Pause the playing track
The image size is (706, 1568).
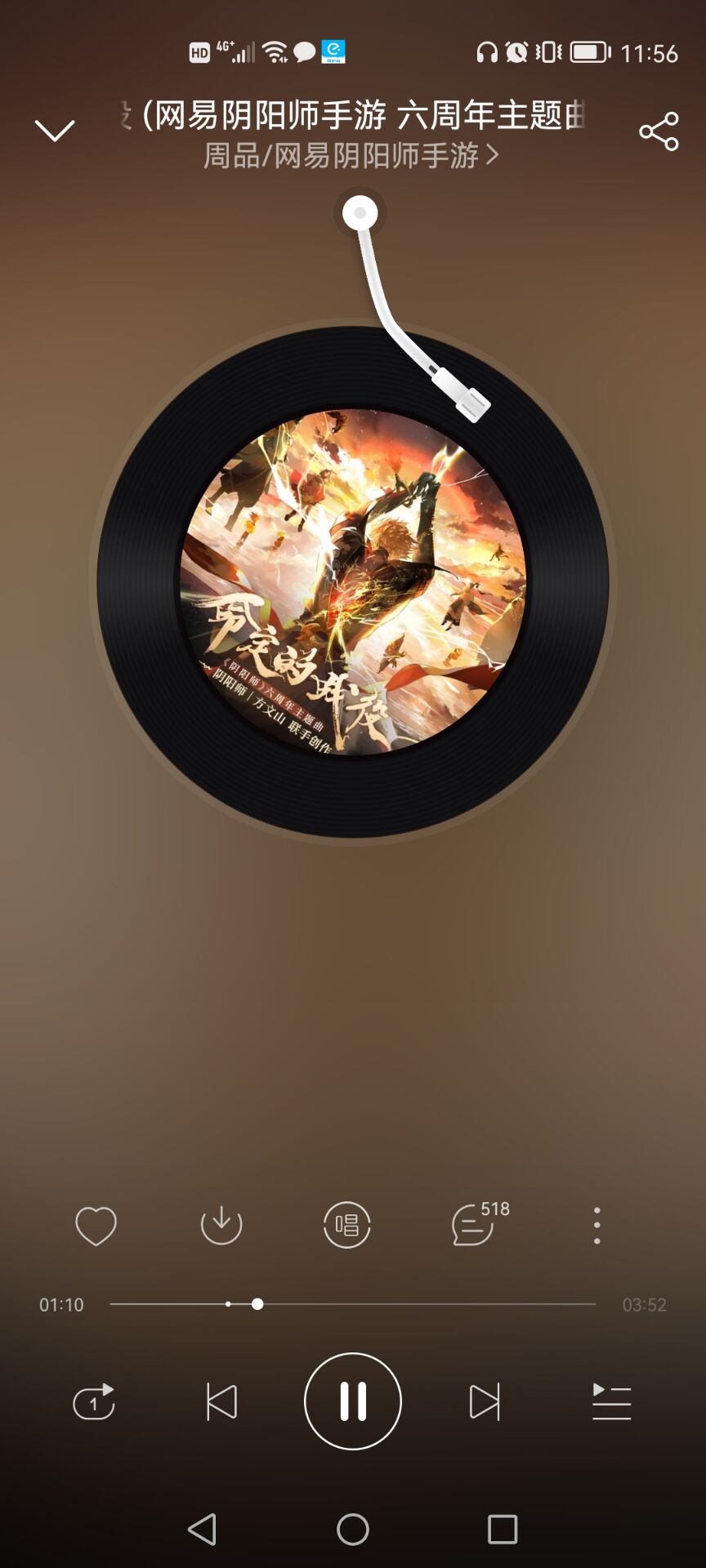coord(353,1401)
